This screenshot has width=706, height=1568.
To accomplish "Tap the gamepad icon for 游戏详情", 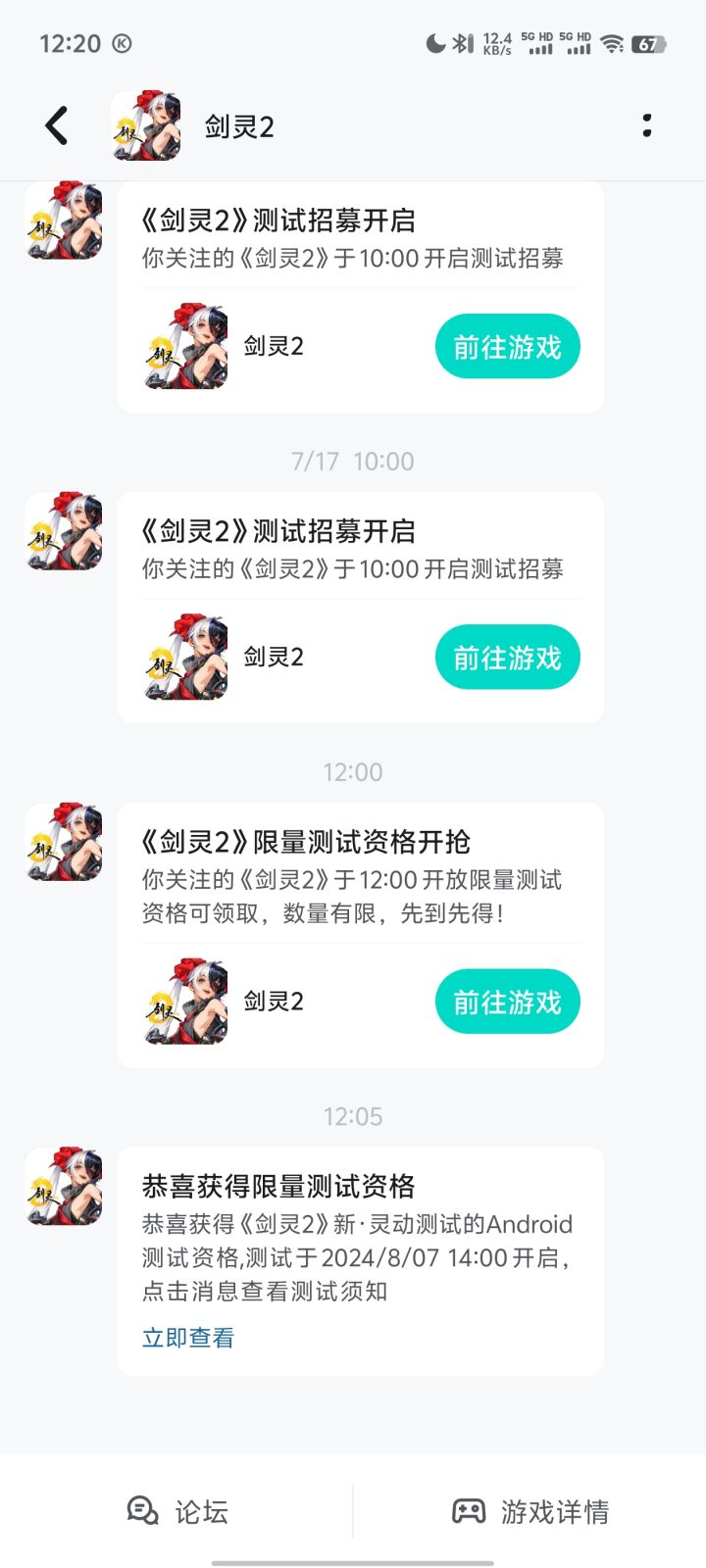I will click(x=471, y=1512).
